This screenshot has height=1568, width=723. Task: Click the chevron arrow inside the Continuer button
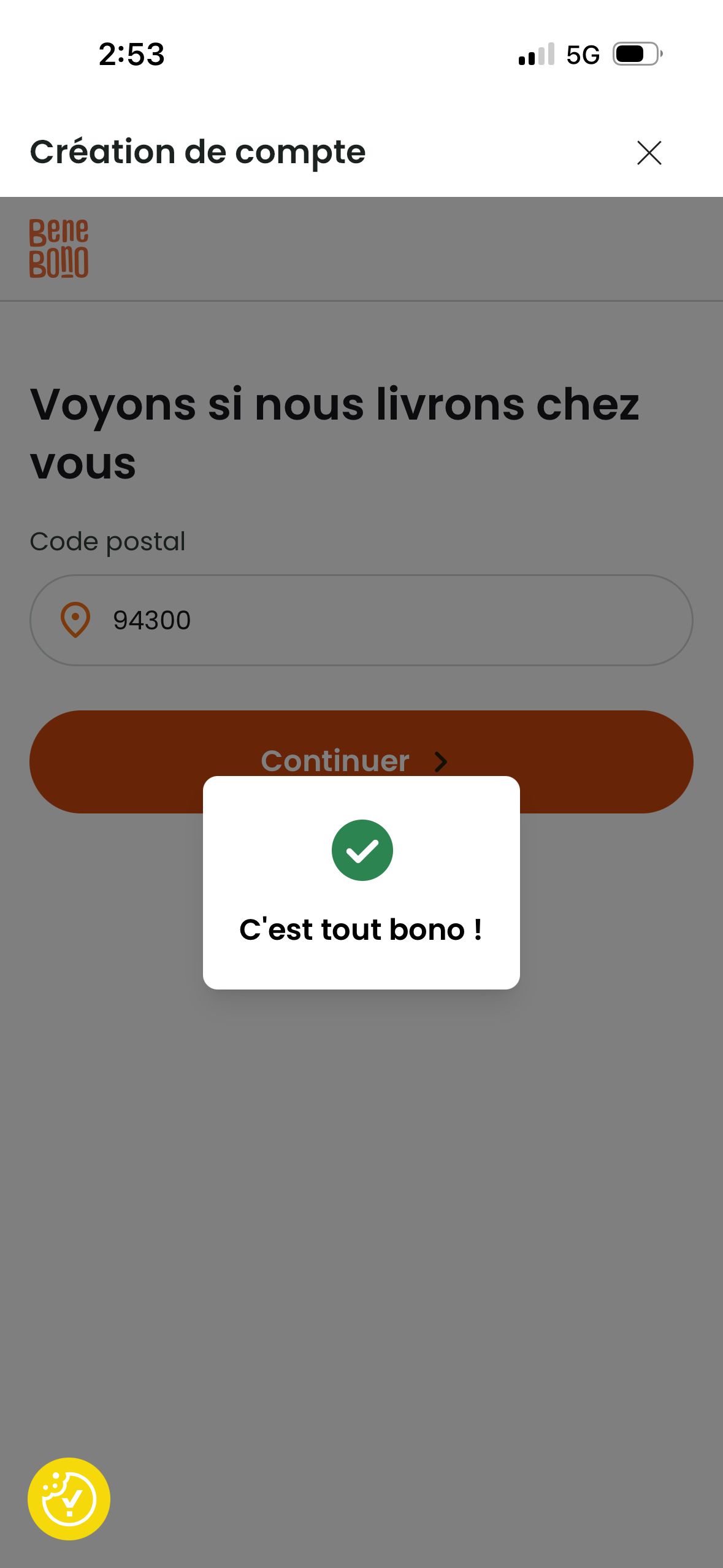(442, 762)
